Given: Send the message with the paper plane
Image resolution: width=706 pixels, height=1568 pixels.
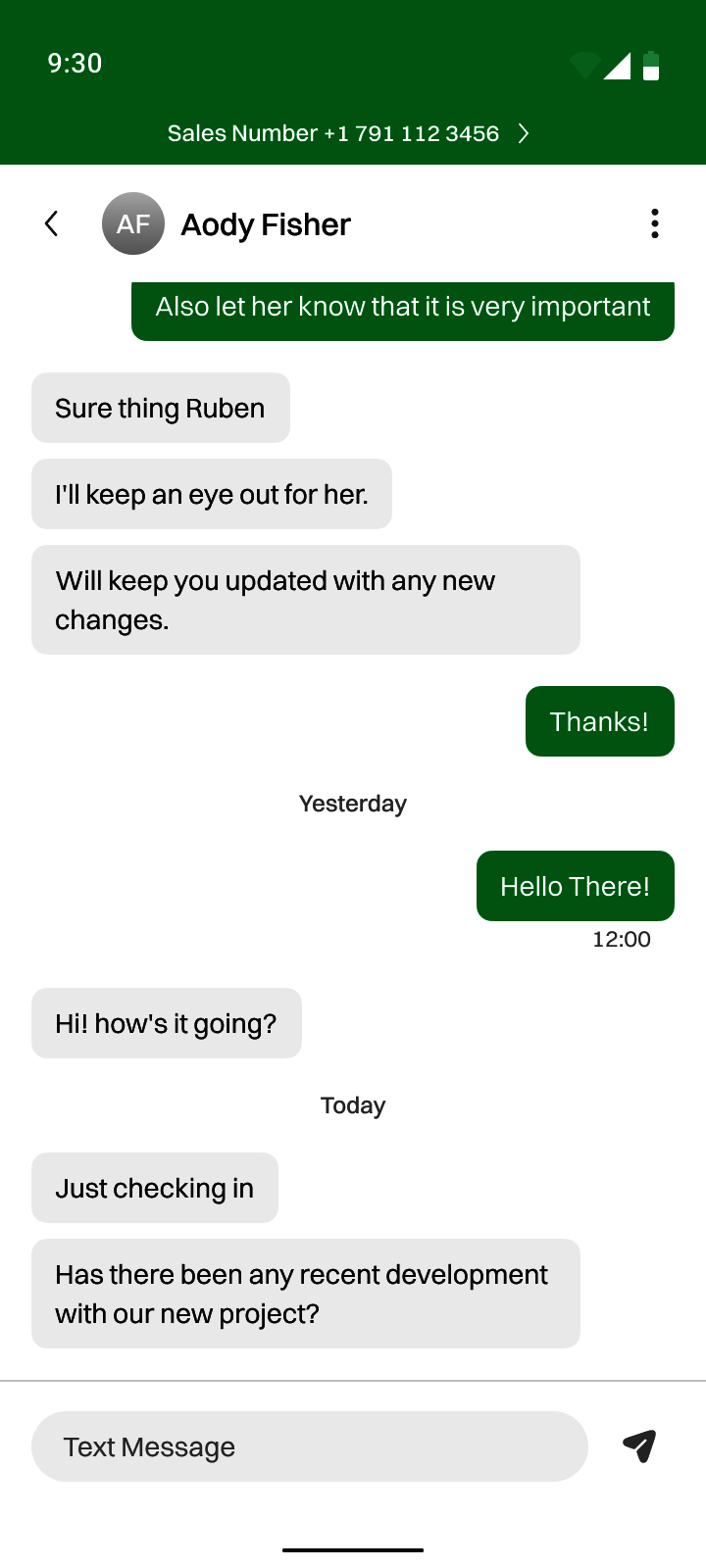Looking at the screenshot, I should click(639, 1446).
